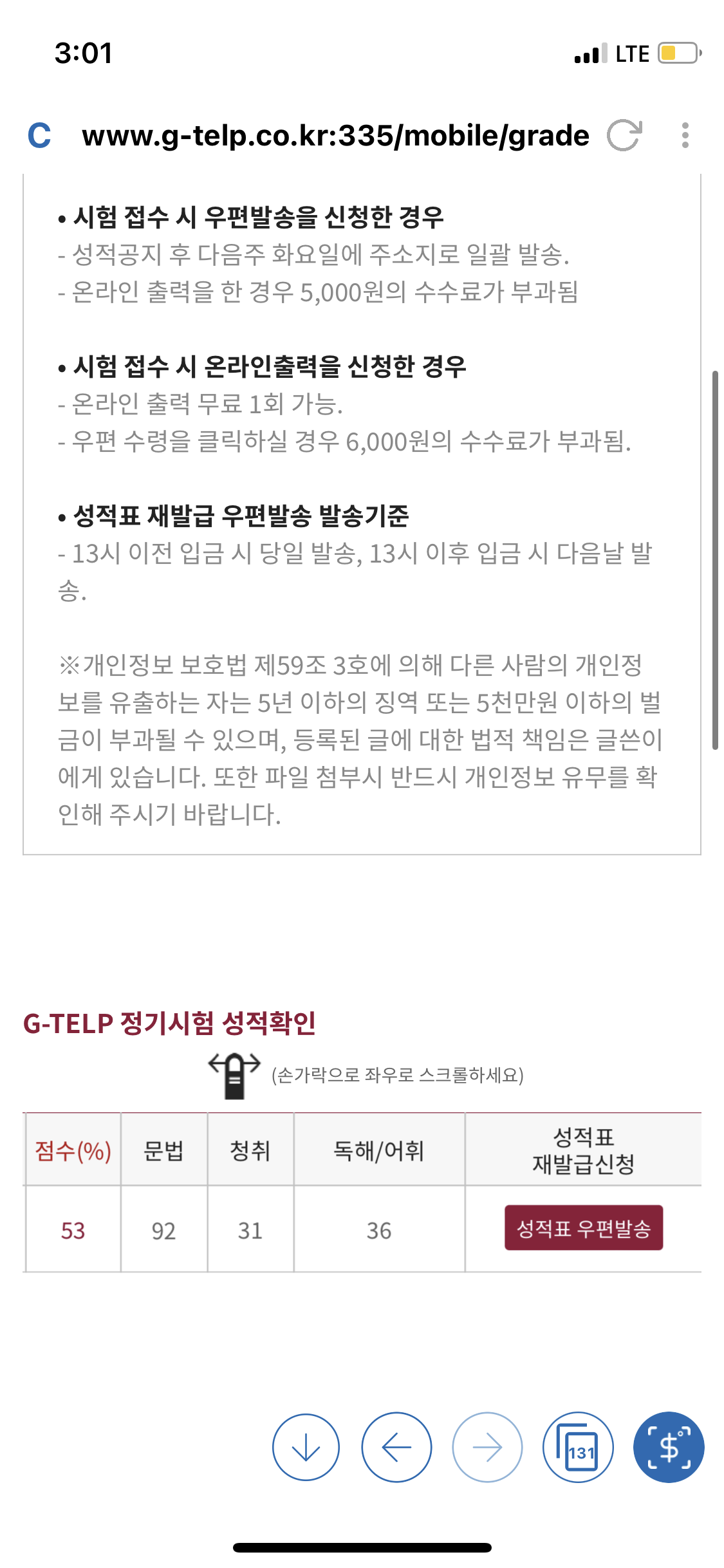Tap the address bar URL
The image size is (724, 1568).
click(x=335, y=136)
